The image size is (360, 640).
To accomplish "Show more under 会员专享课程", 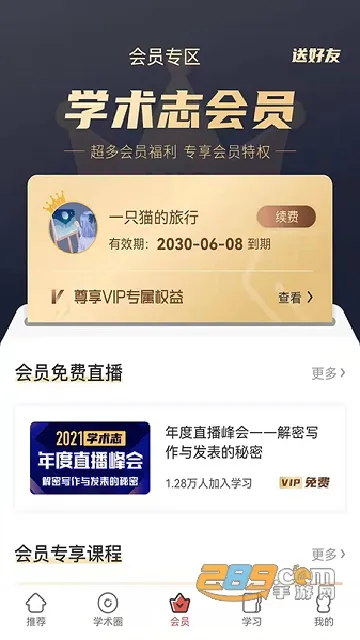I will click(x=329, y=554).
